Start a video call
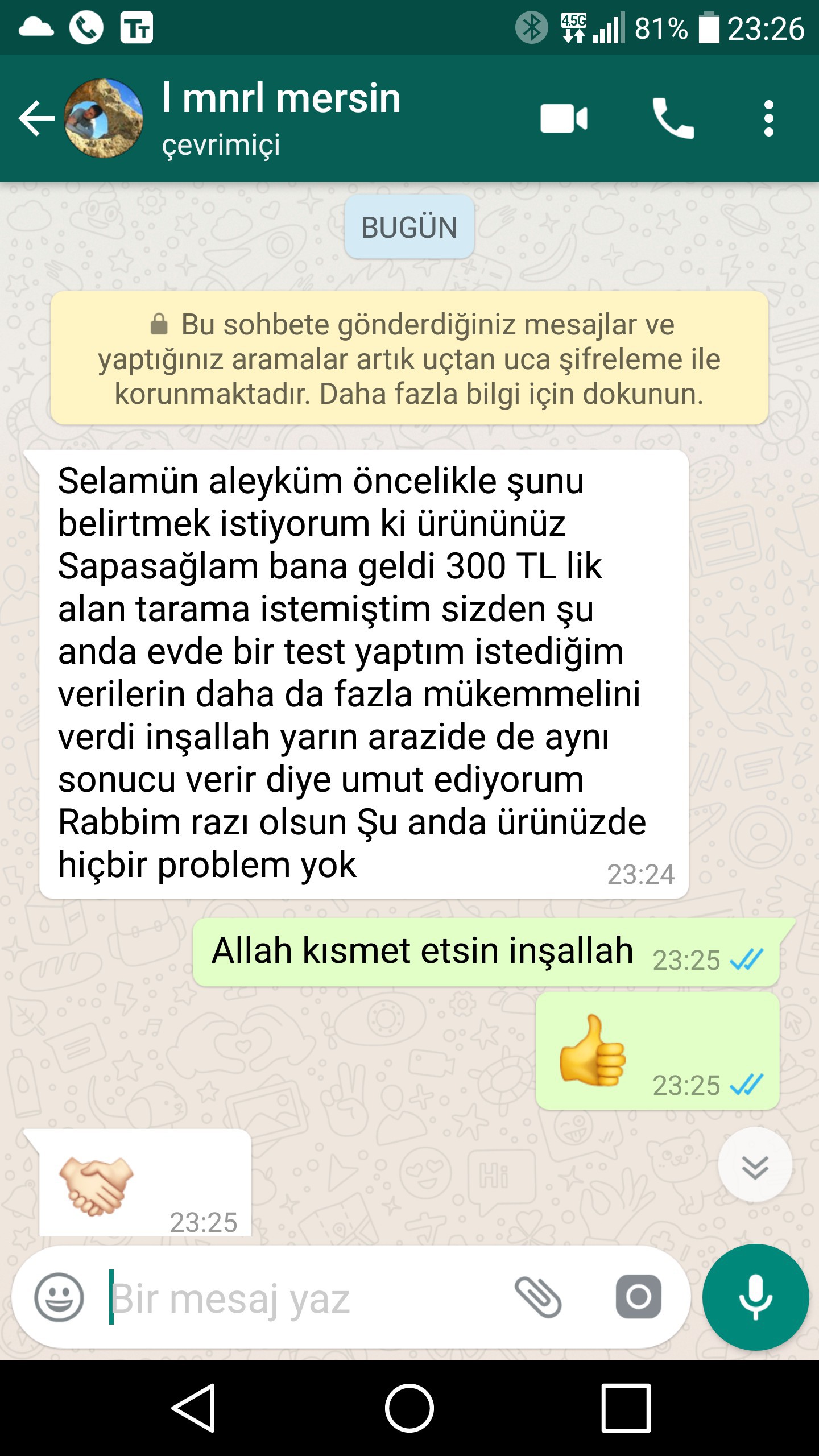819x1456 pixels. point(563,118)
